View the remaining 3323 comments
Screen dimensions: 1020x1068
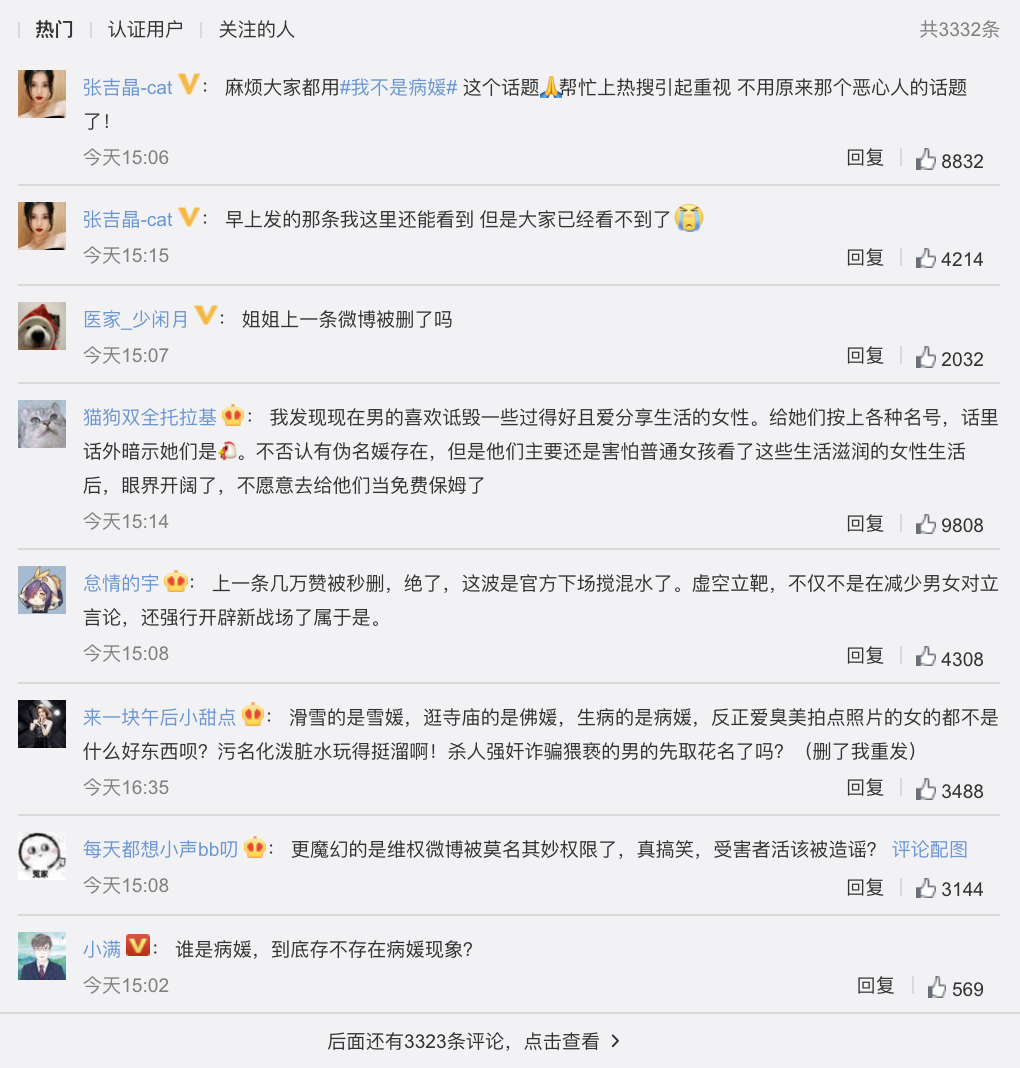[474, 1041]
